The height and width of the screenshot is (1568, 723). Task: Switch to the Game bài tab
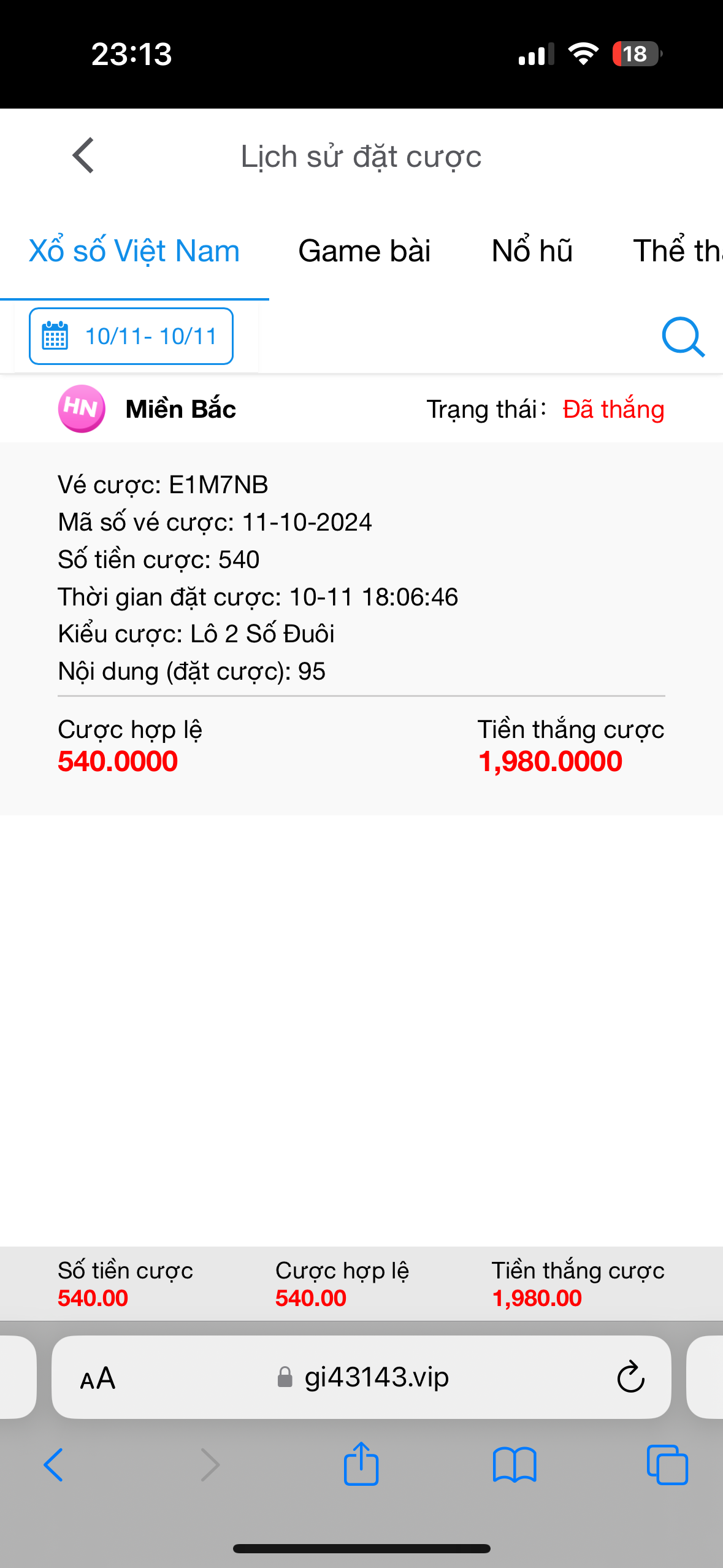[x=364, y=252]
